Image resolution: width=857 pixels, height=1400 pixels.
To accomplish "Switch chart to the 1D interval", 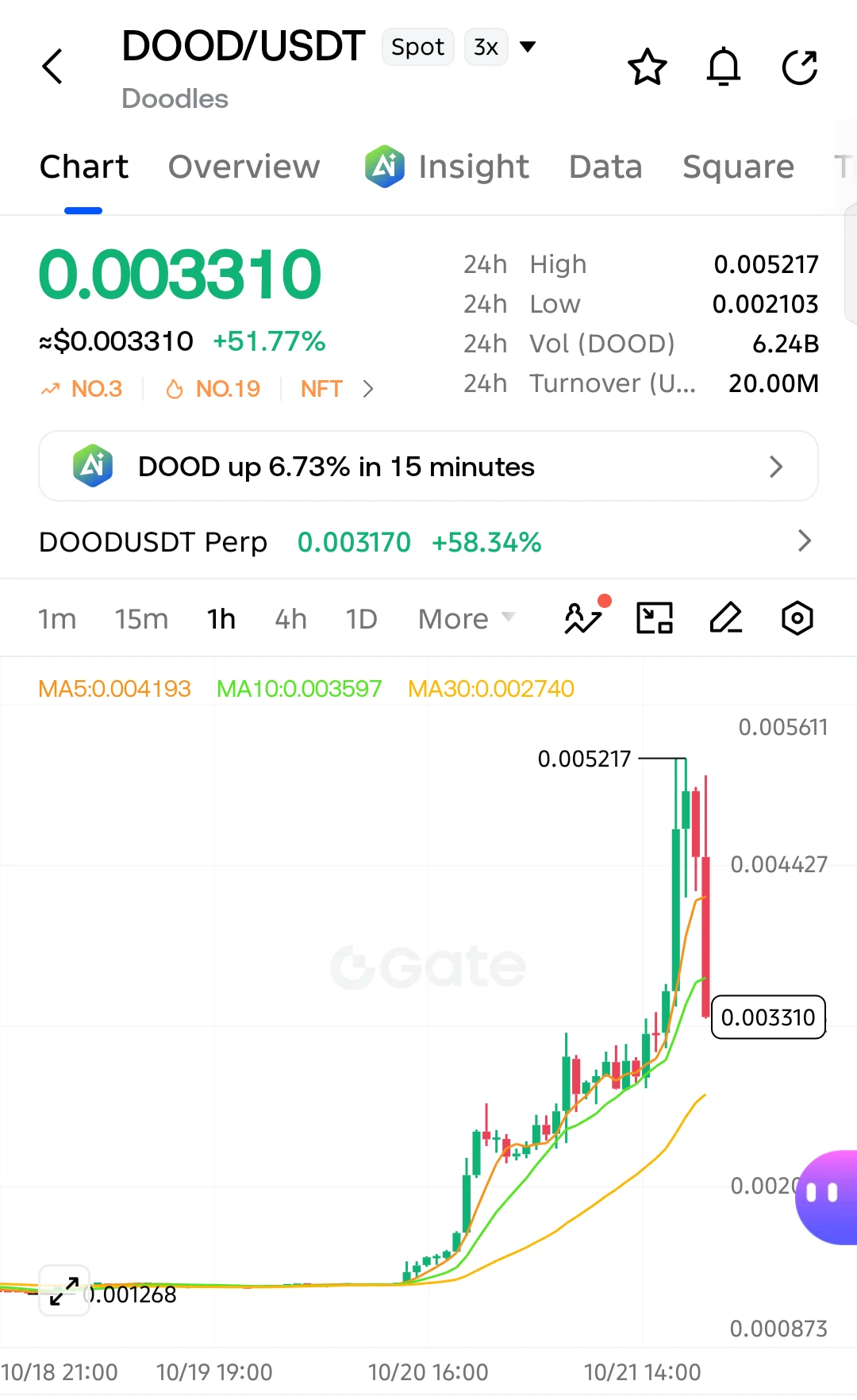I will point(361,619).
